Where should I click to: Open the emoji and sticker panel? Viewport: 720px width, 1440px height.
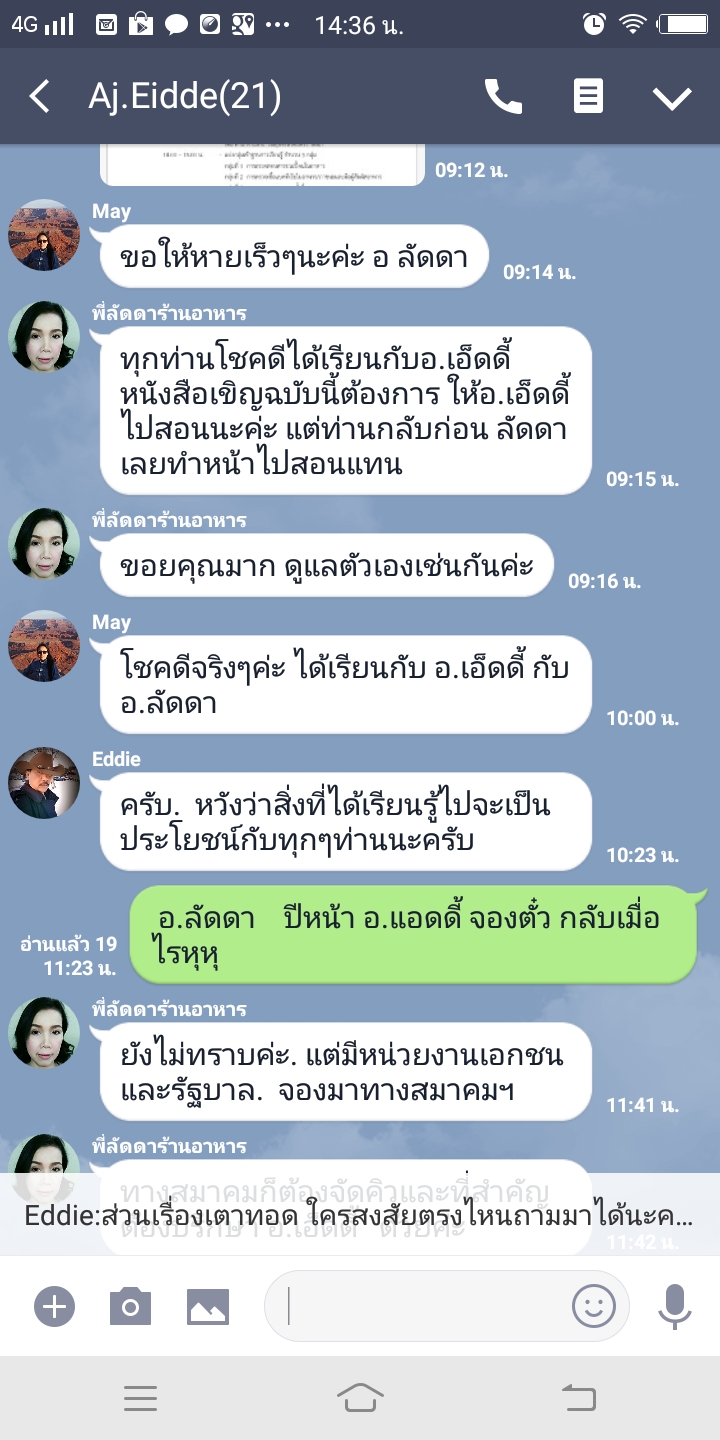point(593,1306)
